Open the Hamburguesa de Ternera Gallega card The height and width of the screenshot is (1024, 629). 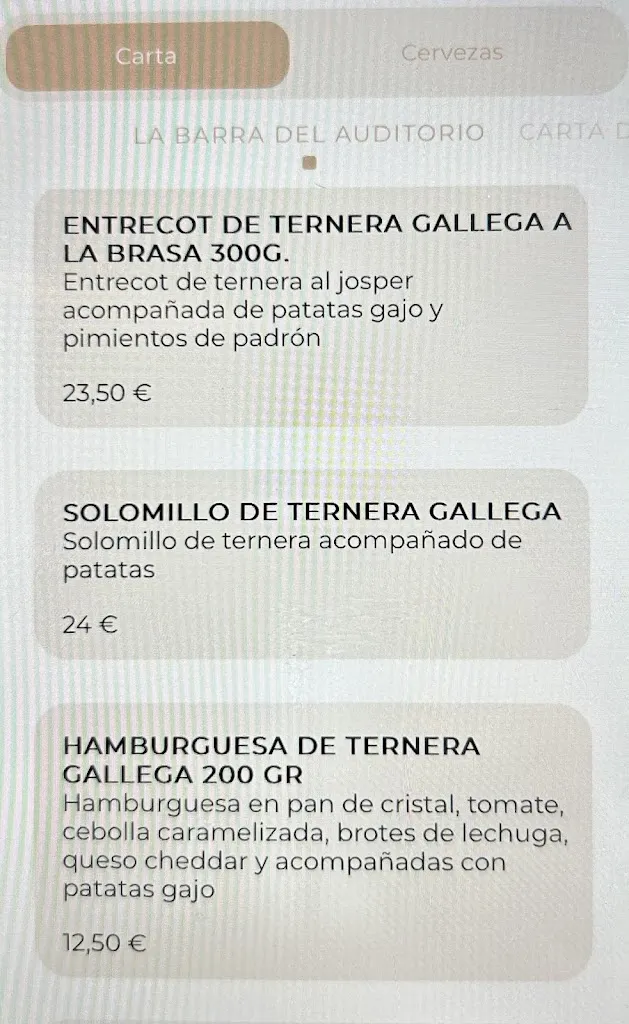tap(314, 842)
